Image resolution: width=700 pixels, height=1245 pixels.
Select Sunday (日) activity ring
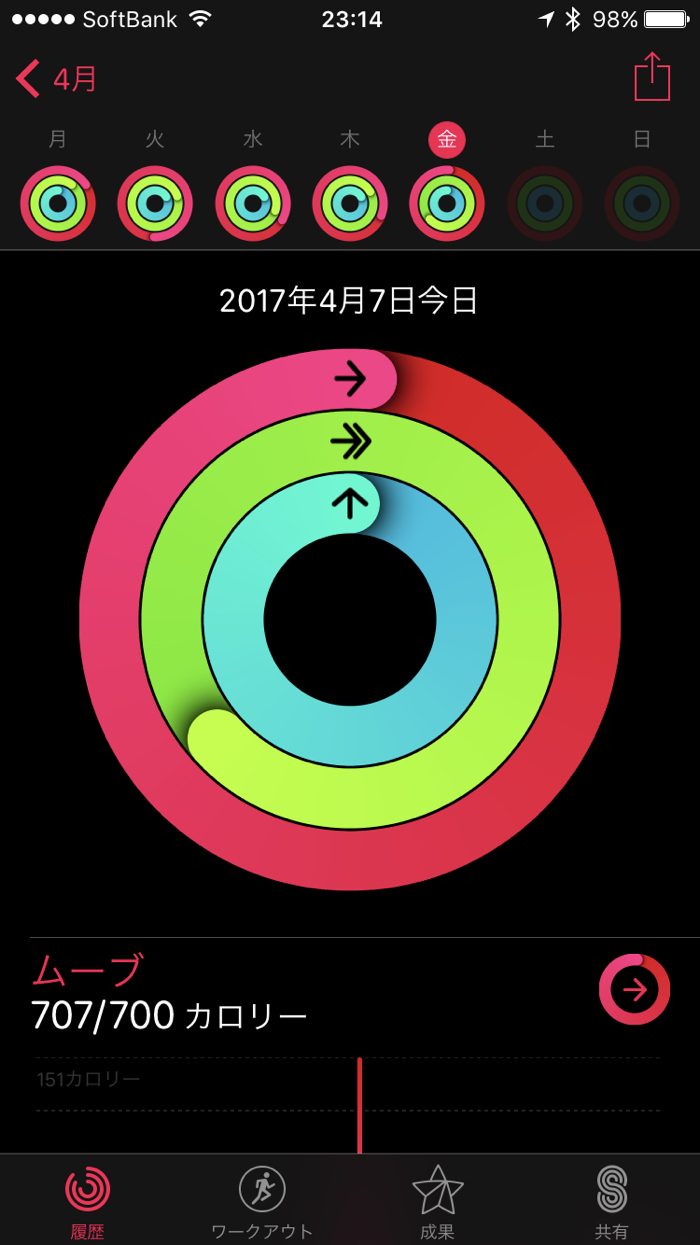click(x=642, y=203)
